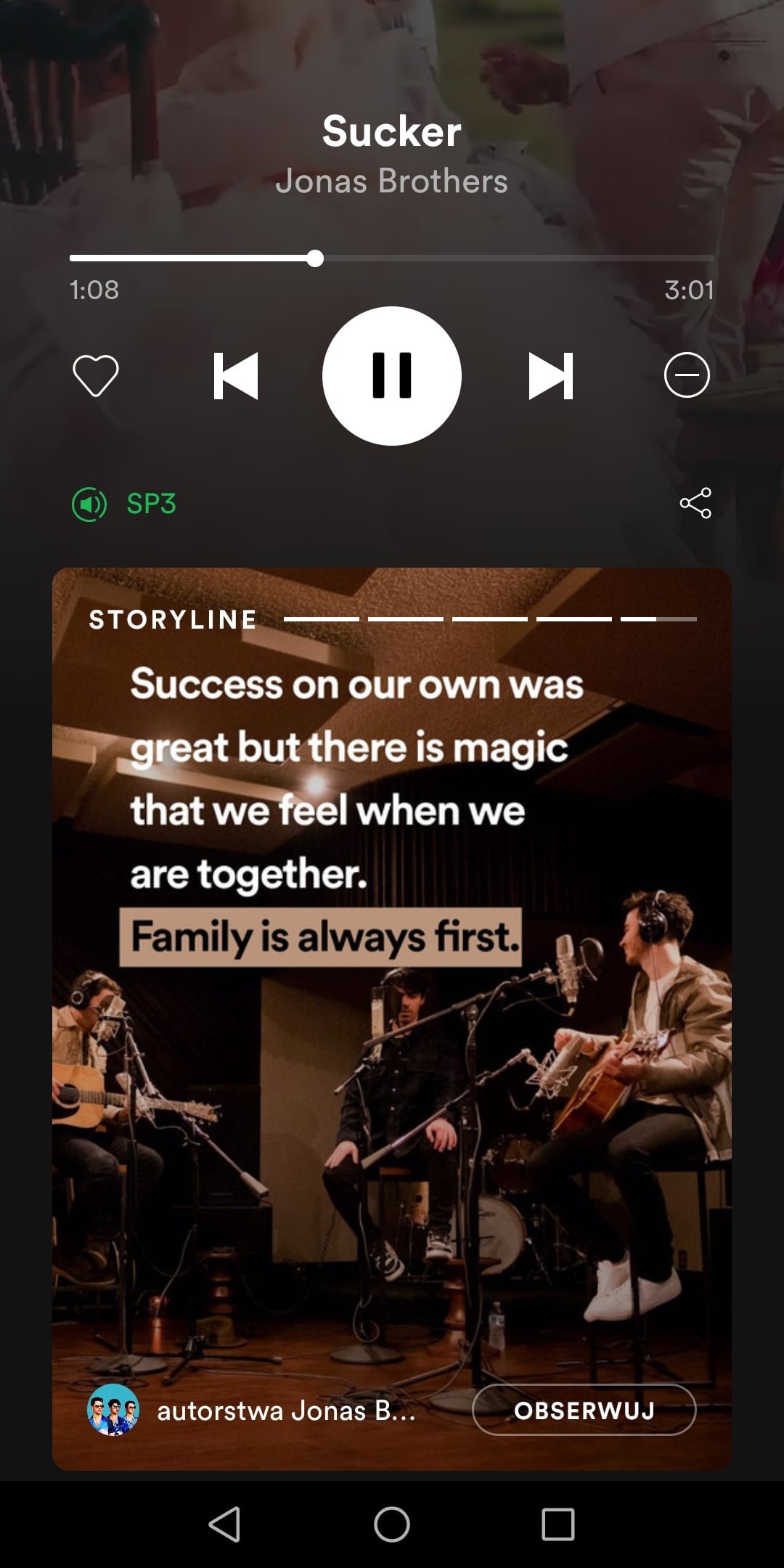This screenshot has height=1568, width=784.
Task: Skip to the previous track
Action: pos(236,376)
